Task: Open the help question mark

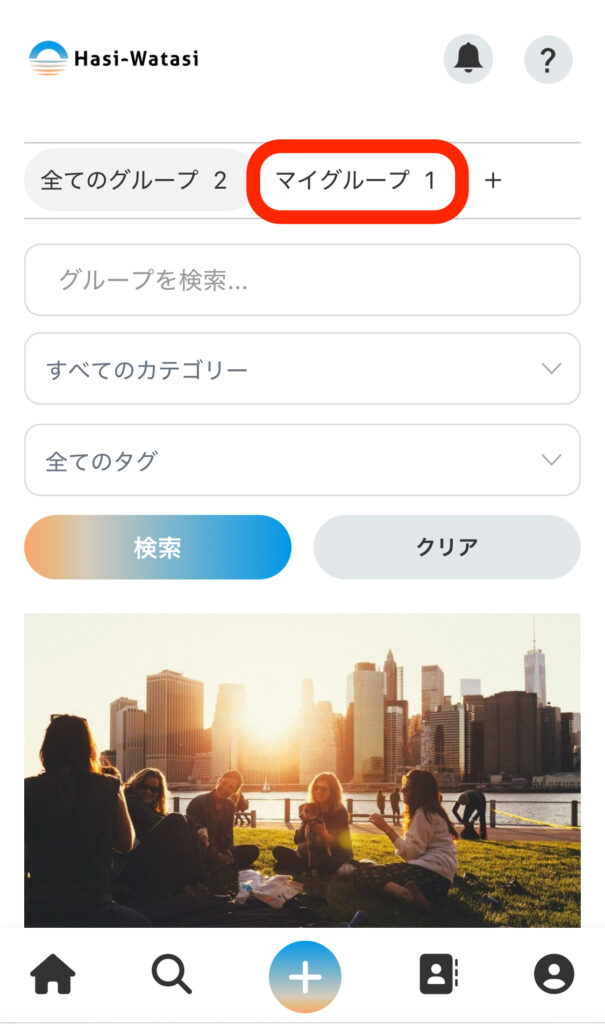Action: (x=548, y=60)
